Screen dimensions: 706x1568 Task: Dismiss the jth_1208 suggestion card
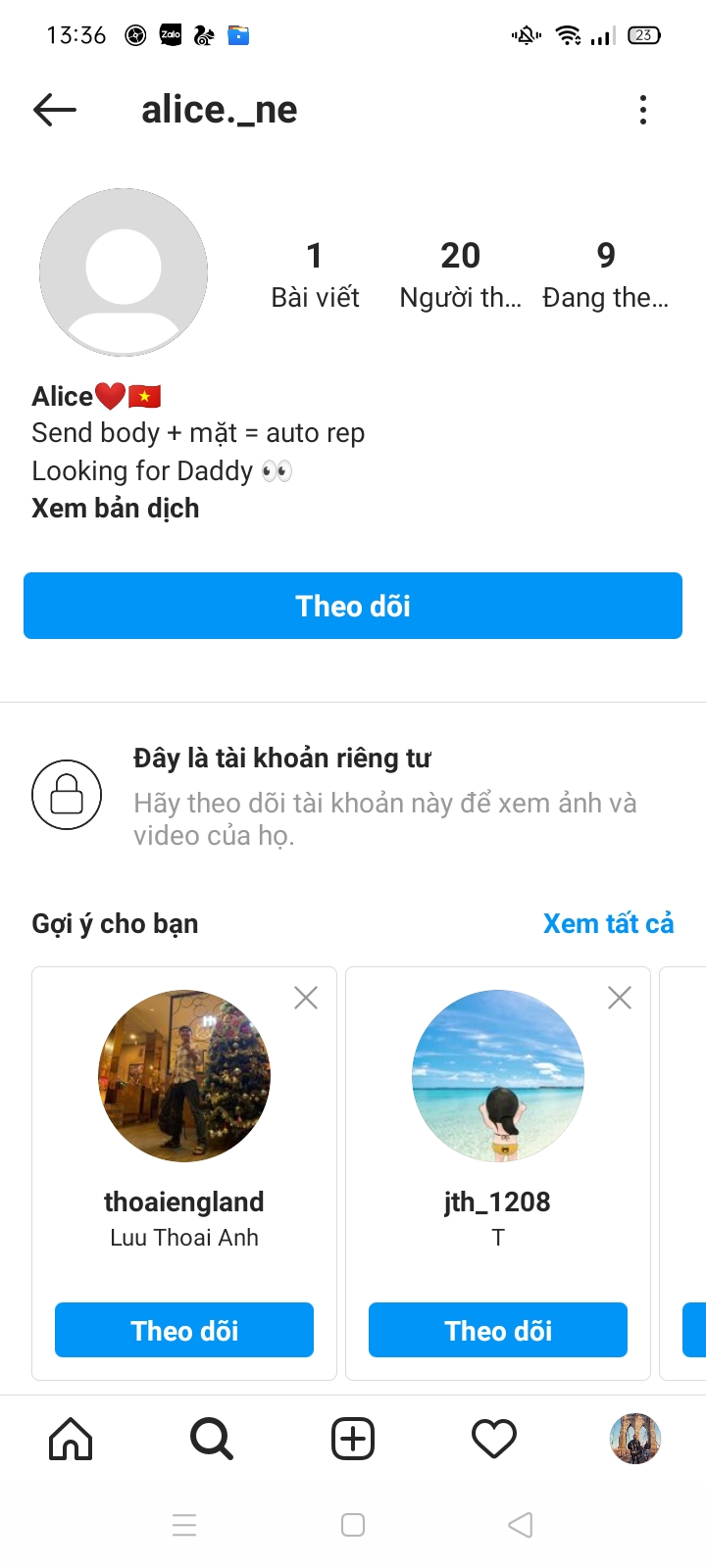[620, 999]
